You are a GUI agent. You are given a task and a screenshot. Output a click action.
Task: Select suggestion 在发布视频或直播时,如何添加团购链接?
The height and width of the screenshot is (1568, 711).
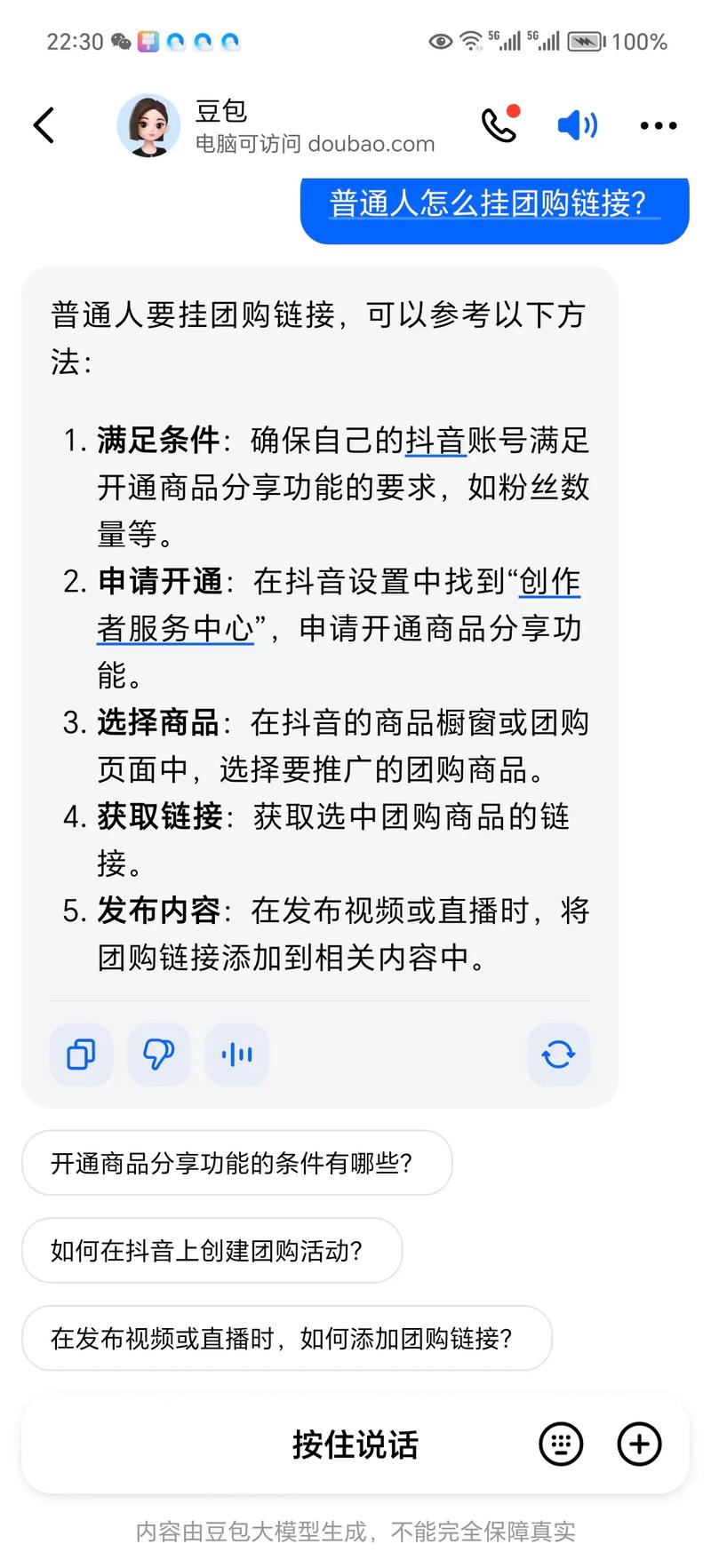286,1338
